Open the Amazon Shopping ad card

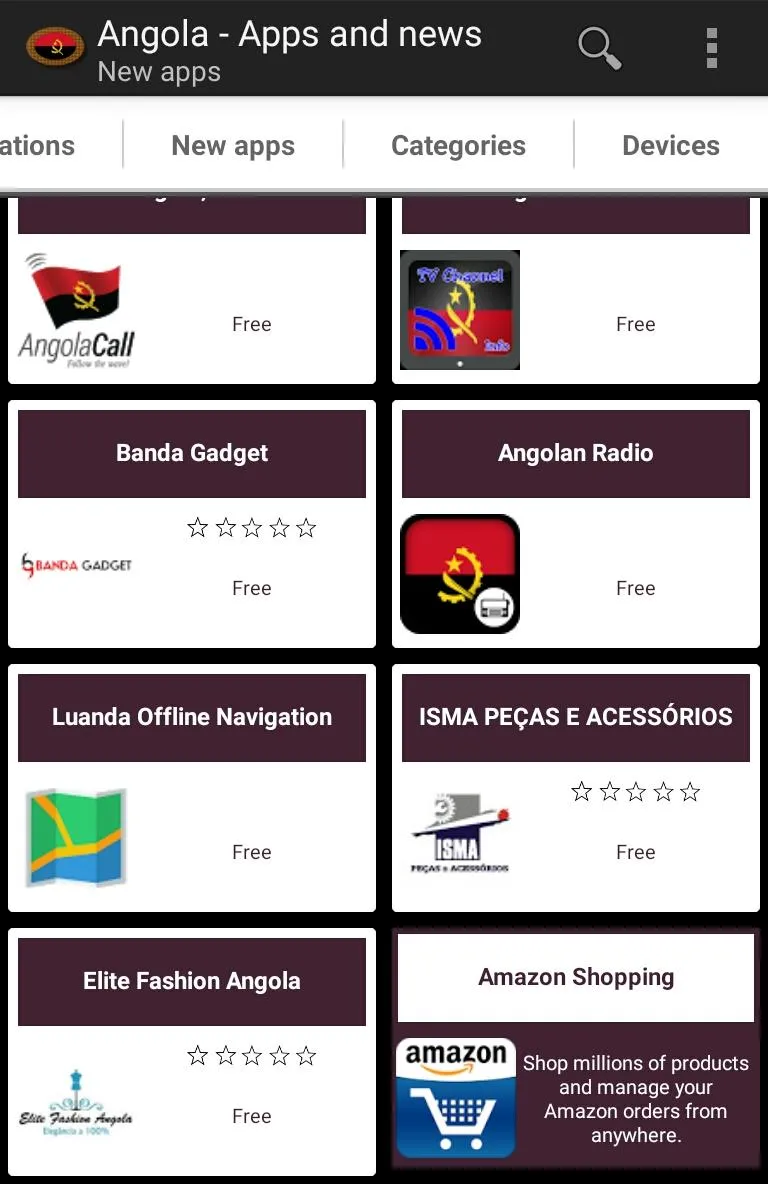click(x=576, y=1050)
